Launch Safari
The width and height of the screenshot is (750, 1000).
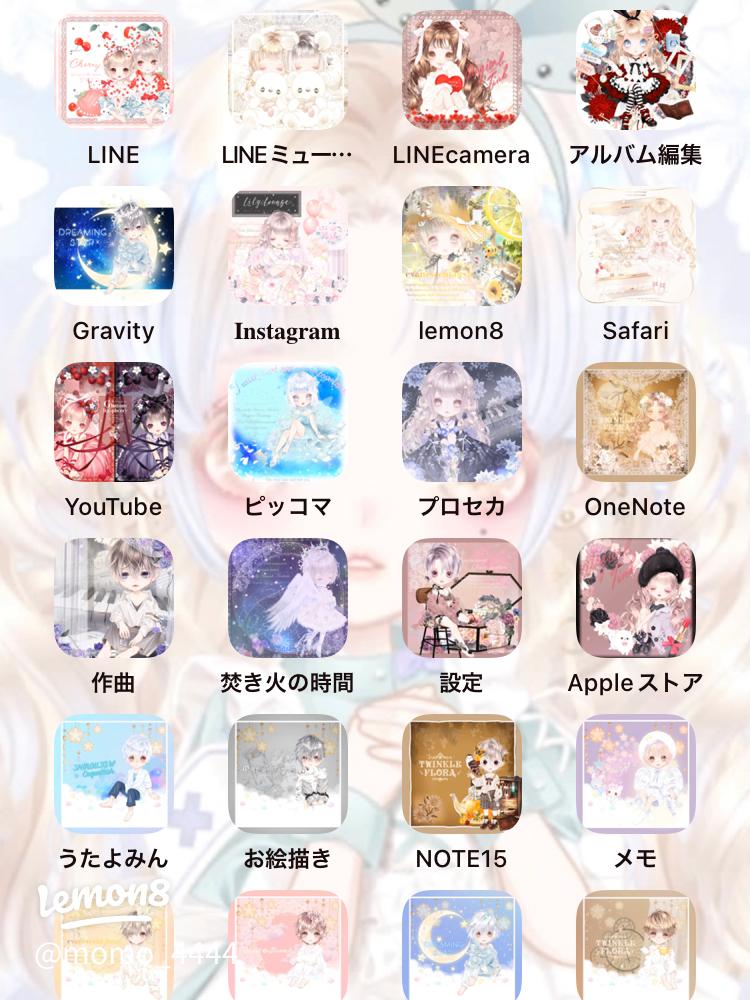tap(636, 243)
